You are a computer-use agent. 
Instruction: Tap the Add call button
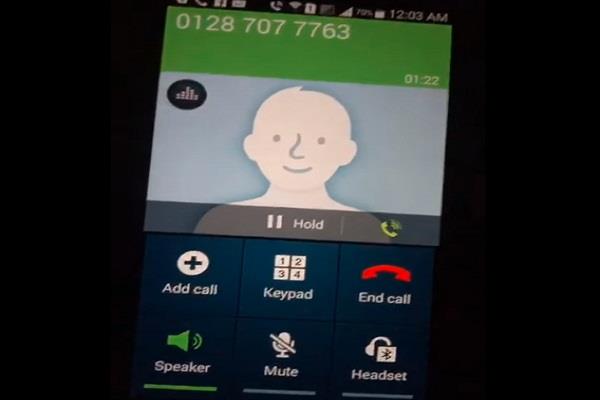pyautogui.click(x=192, y=274)
